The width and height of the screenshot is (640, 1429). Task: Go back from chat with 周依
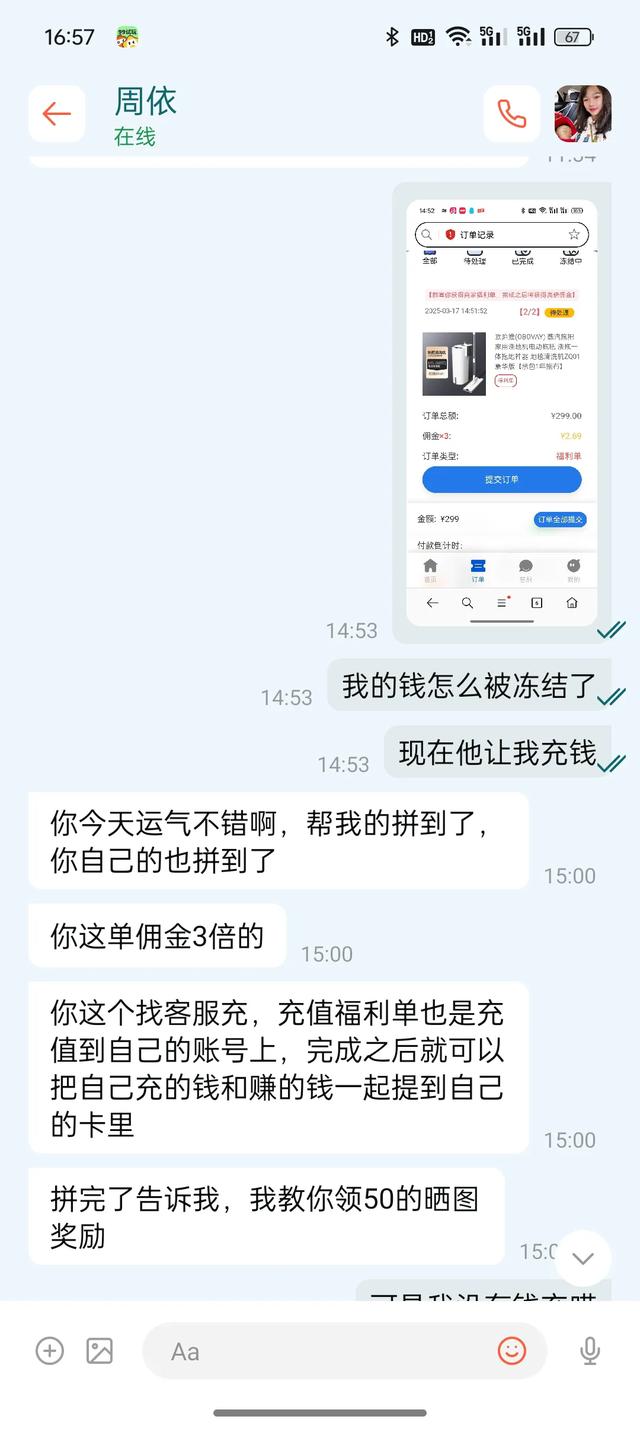click(x=57, y=114)
